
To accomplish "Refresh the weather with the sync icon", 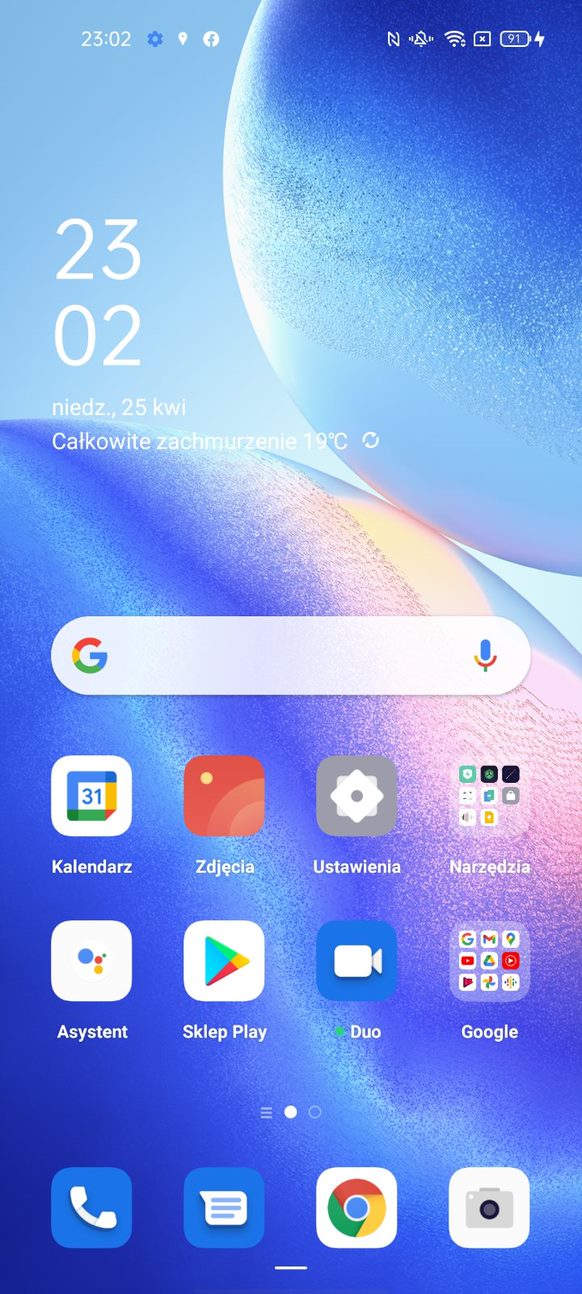I will pyautogui.click(x=371, y=440).
